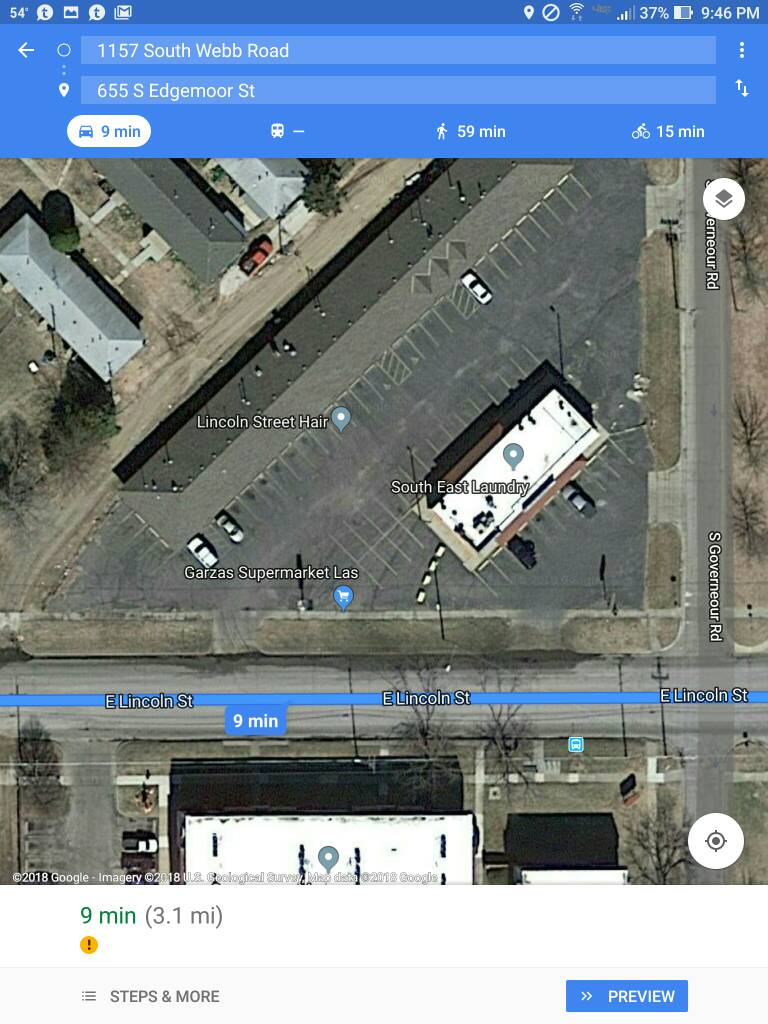Open South East Laundry marker
Image resolution: width=768 pixels, height=1024 pixels.
[513, 456]
